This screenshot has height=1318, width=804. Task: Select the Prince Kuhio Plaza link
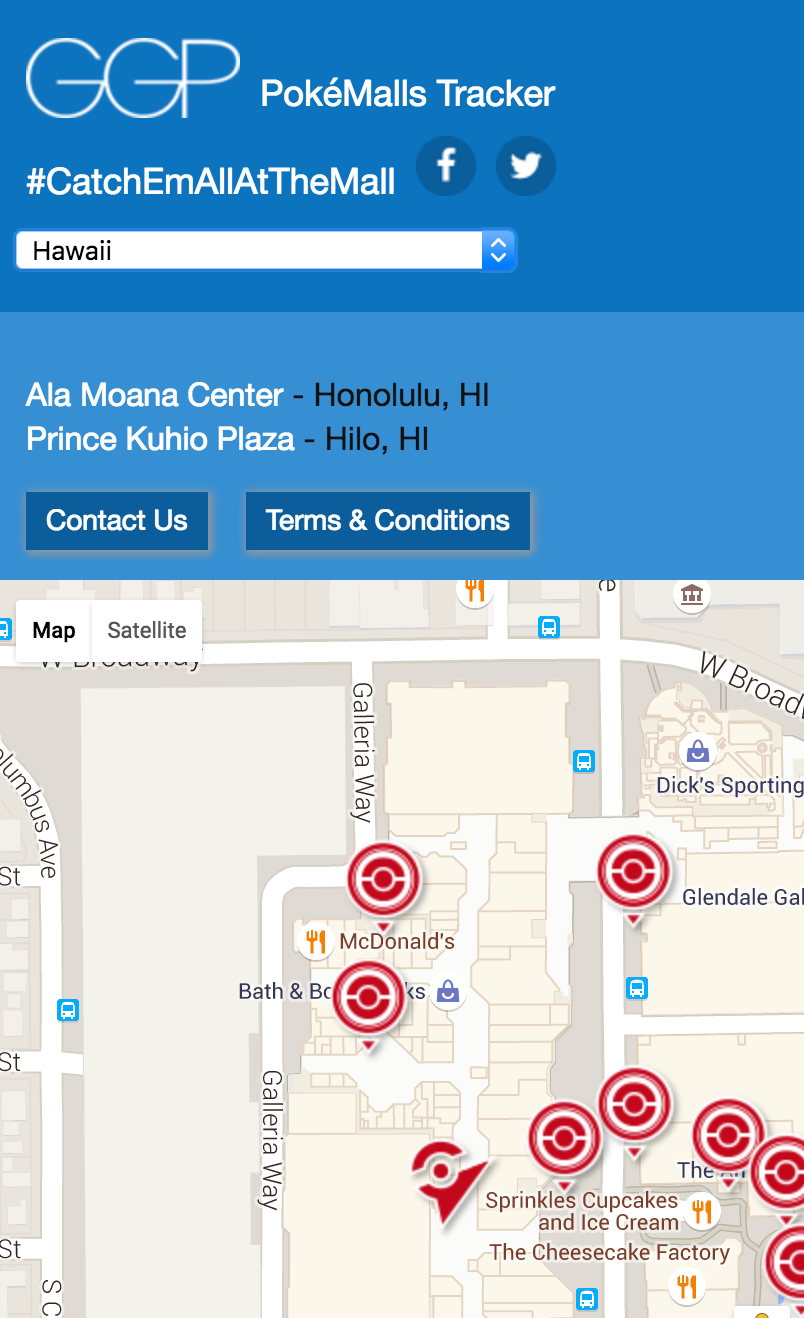(160, 439)
